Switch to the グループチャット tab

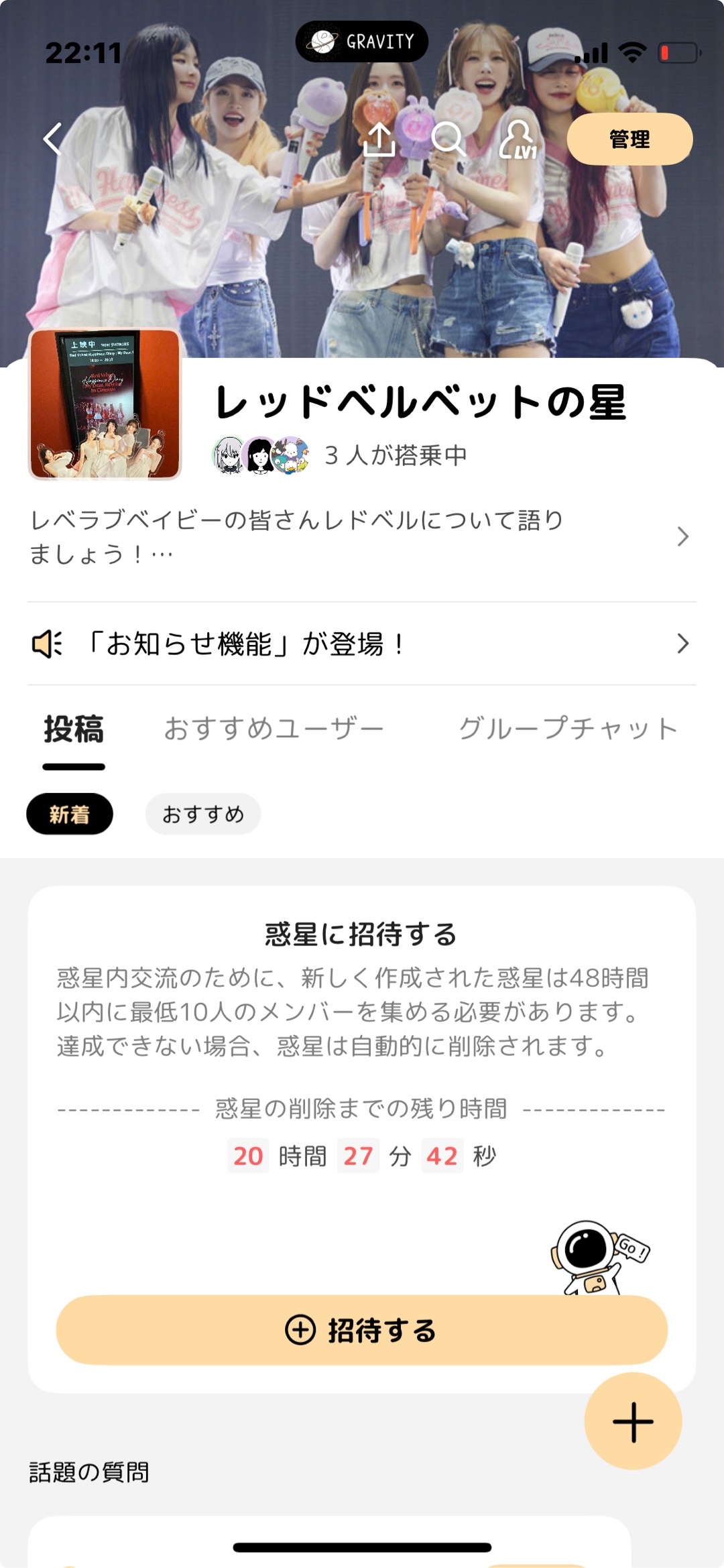tap(568, 729)
